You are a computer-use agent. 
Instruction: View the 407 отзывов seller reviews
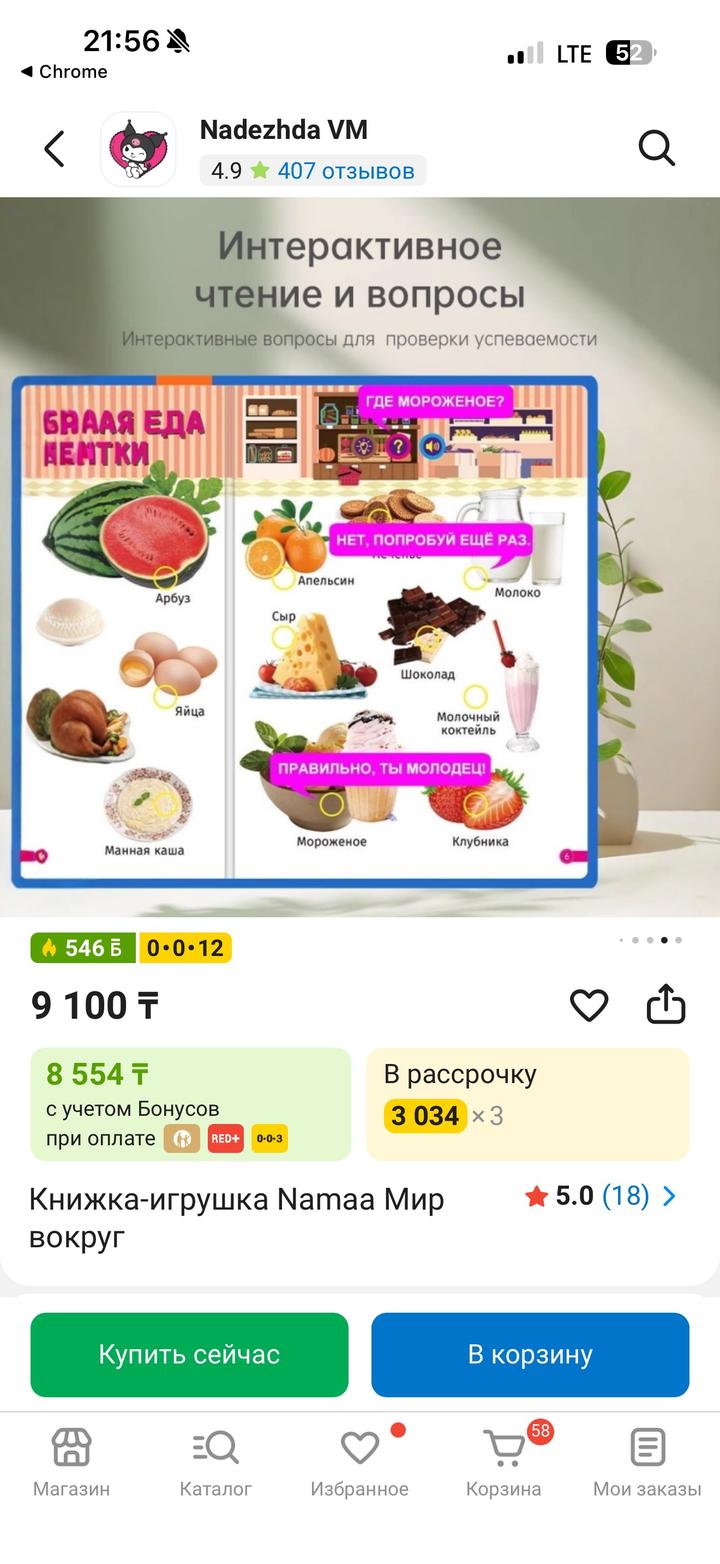[345, 171]
